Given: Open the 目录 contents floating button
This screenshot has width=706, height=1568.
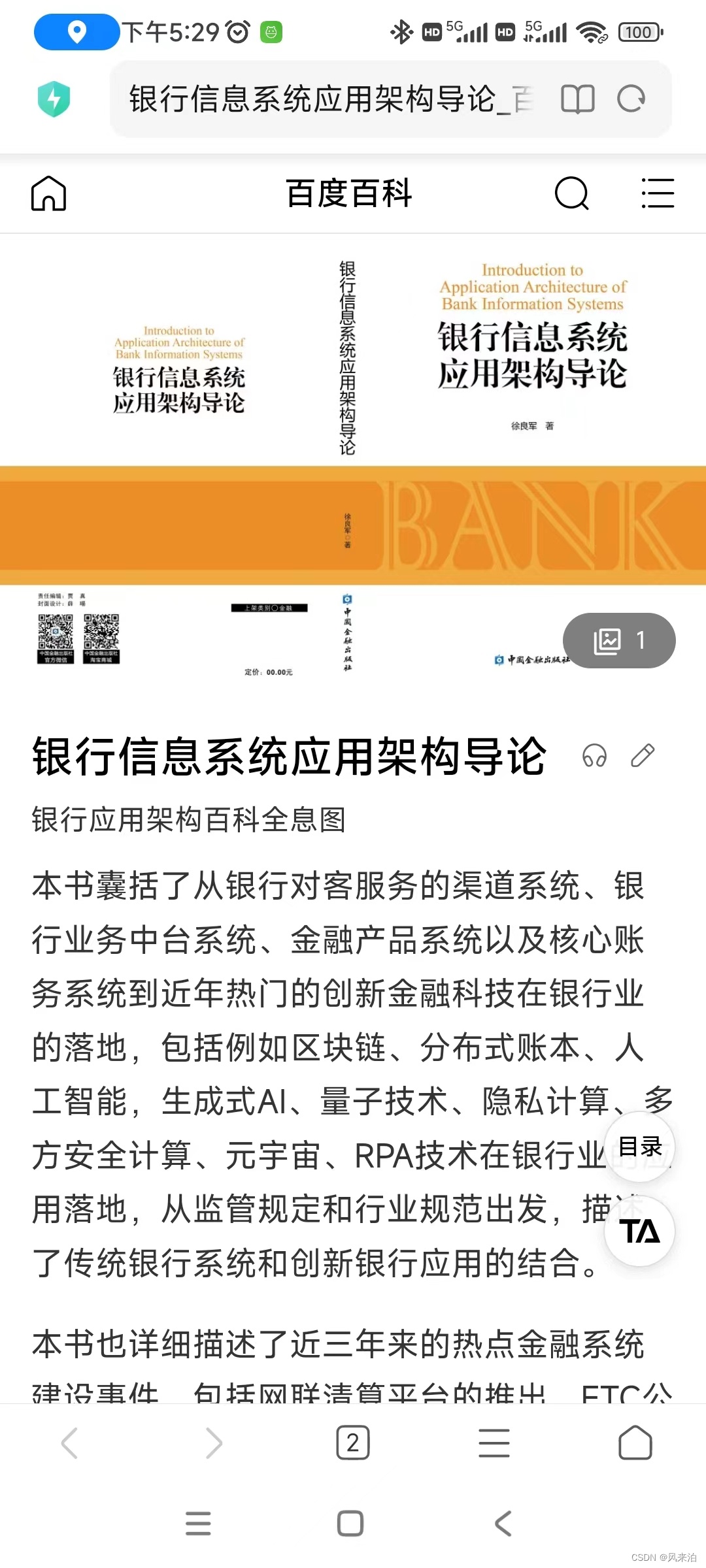Looking at the screenshot, I should [640, 1147].
